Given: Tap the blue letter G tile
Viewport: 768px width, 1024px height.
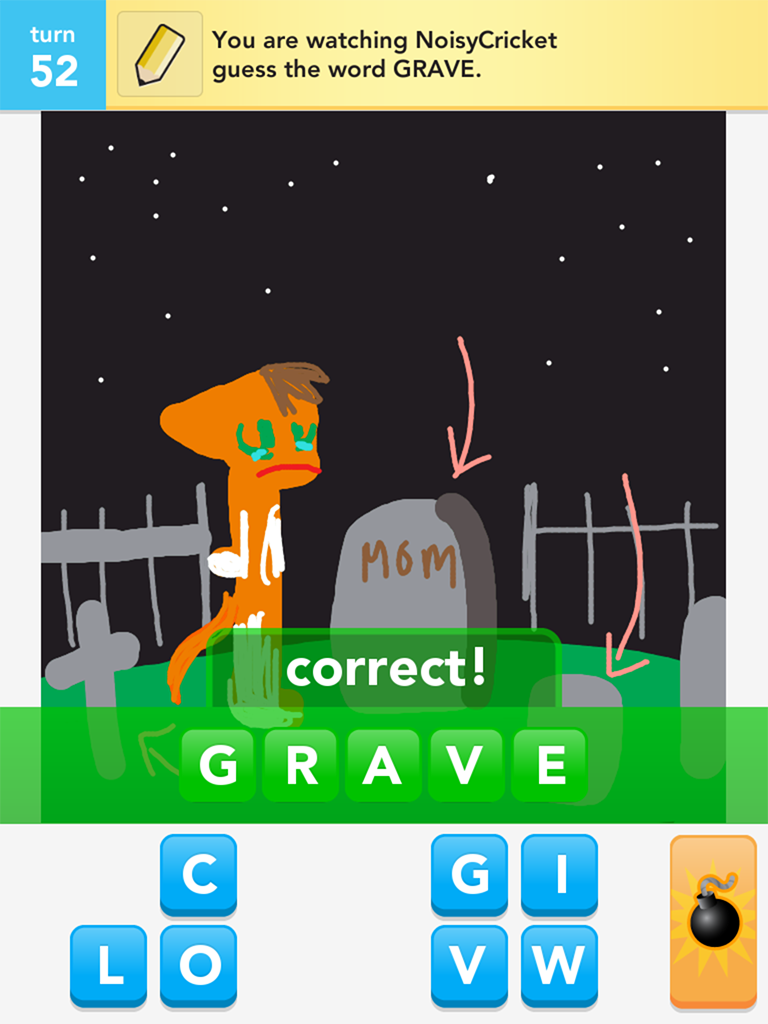Looking at the screenshot, I should click(469, 875).
